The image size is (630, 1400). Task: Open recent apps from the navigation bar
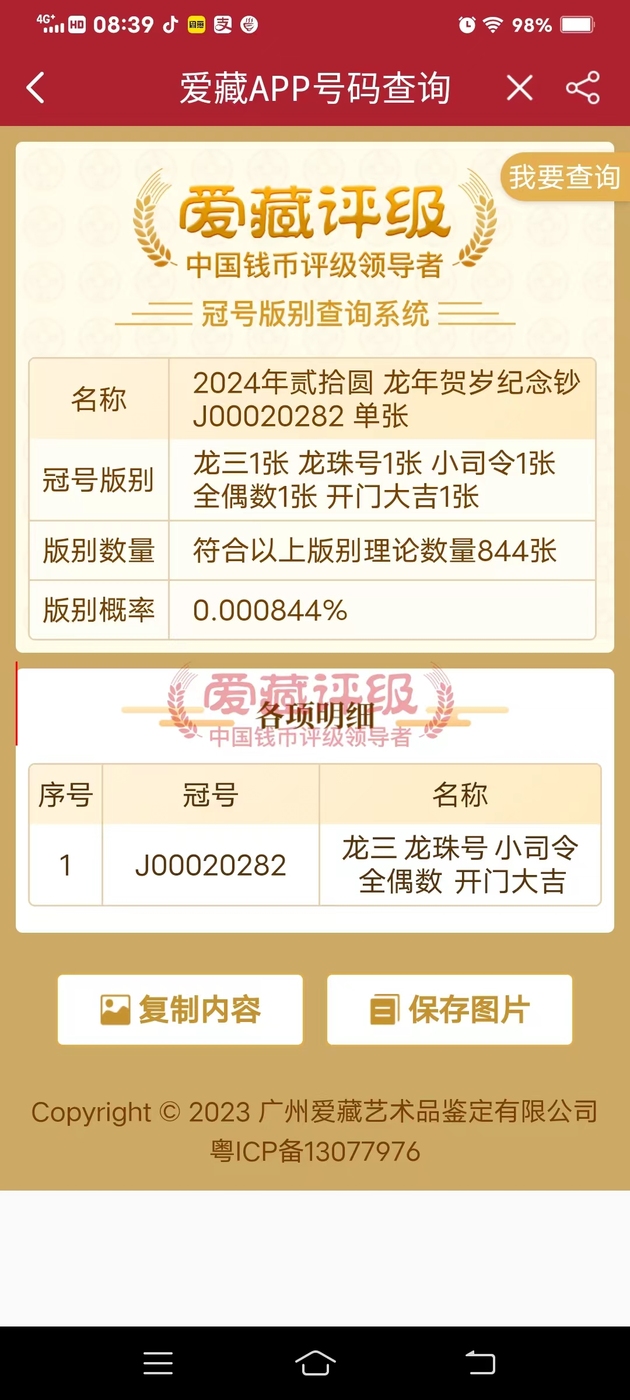click(158, 1363)
